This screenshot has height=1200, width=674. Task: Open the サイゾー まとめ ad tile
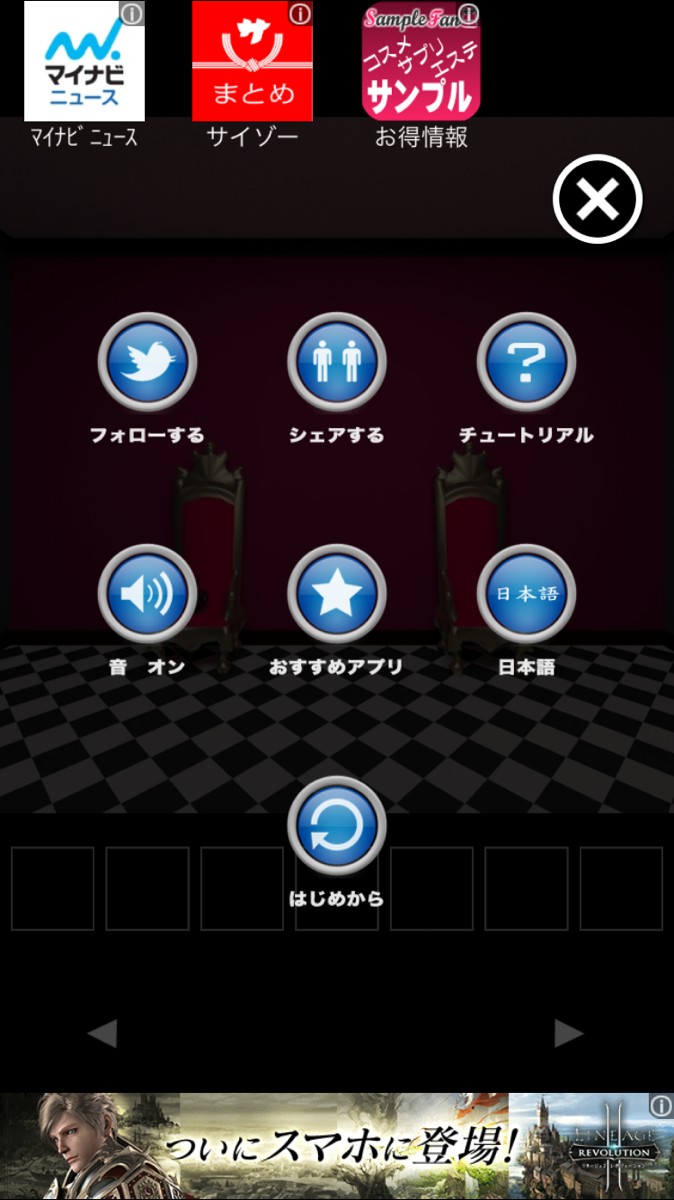(252, 61)
